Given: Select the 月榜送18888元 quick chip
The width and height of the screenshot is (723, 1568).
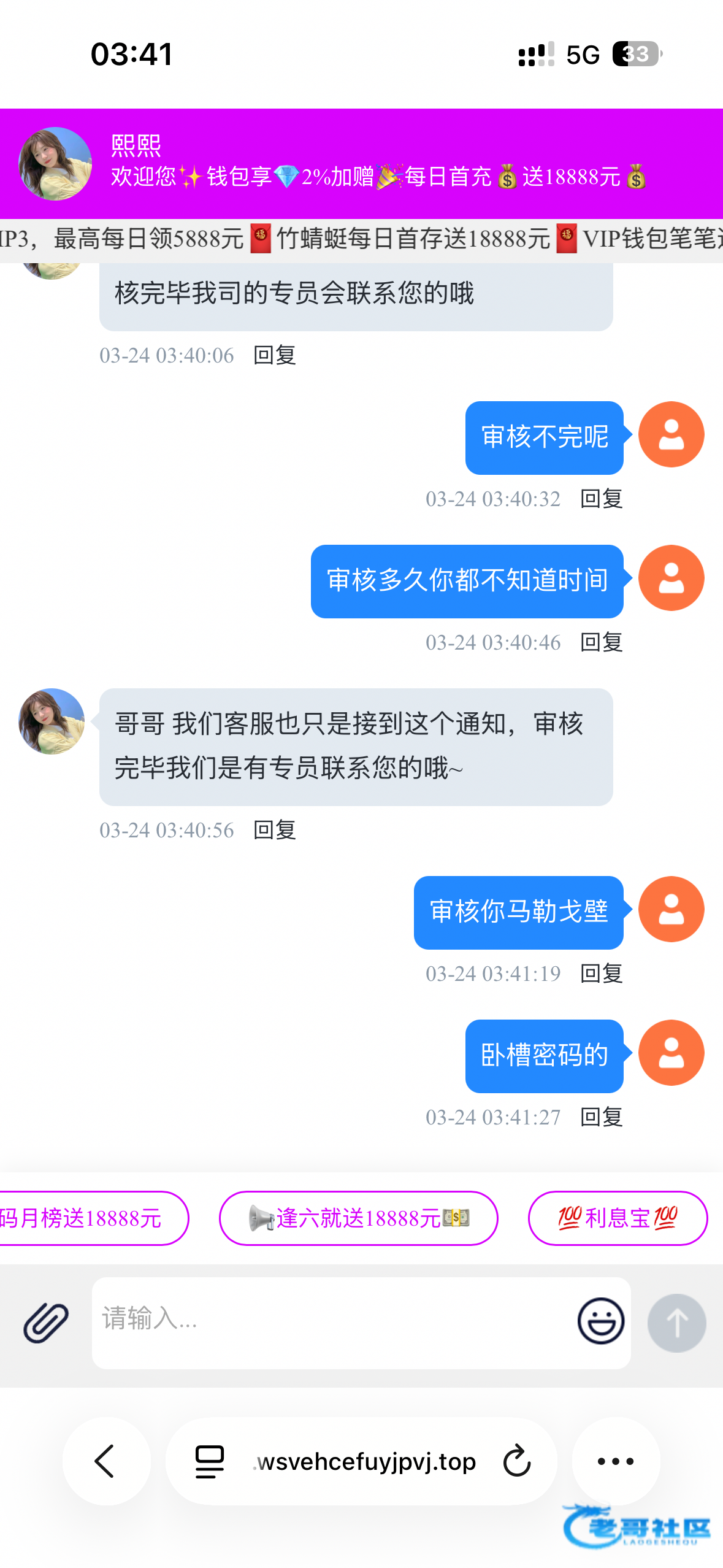Looking at the screenshot, I should pos(86,1218).
